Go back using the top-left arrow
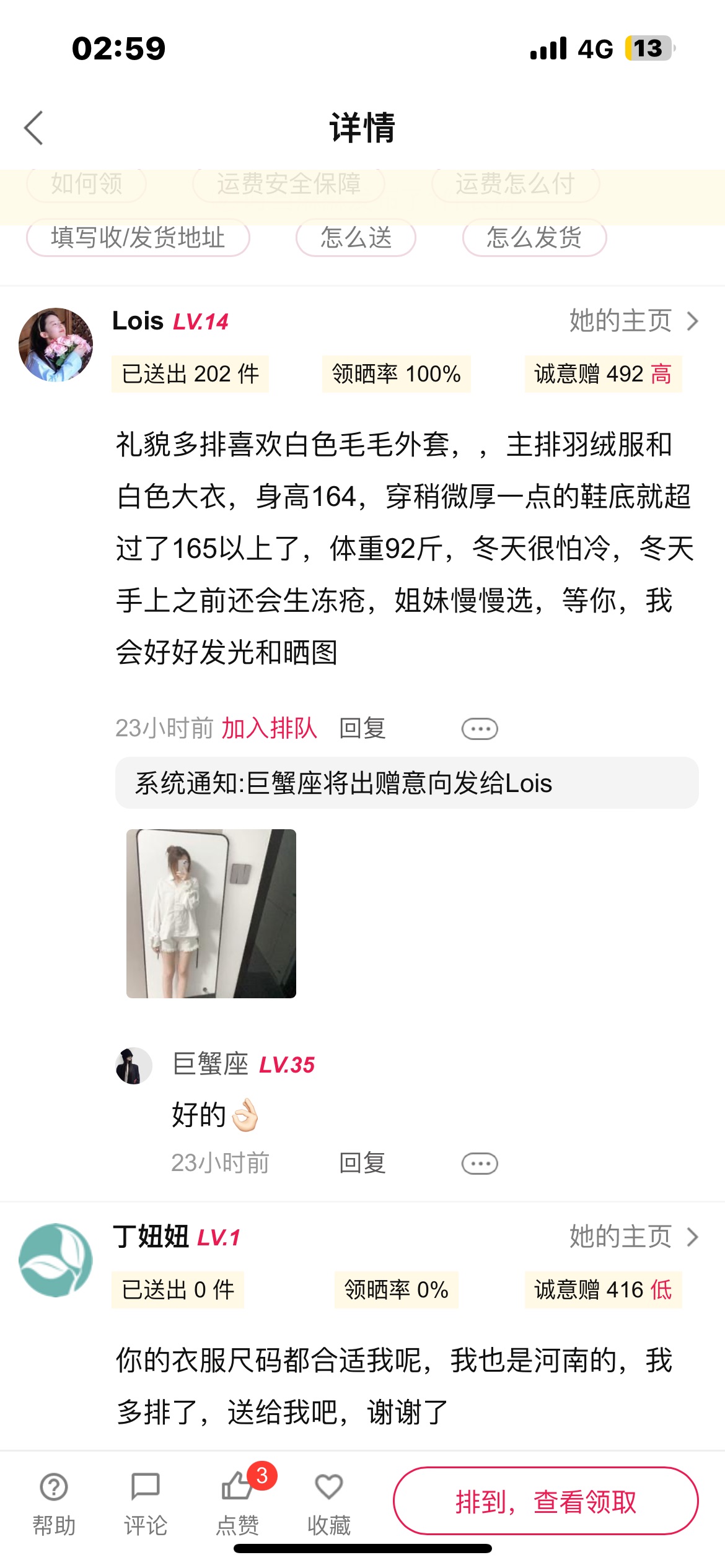The height and width of the screenshot is (1568, 725). (33, 128)
